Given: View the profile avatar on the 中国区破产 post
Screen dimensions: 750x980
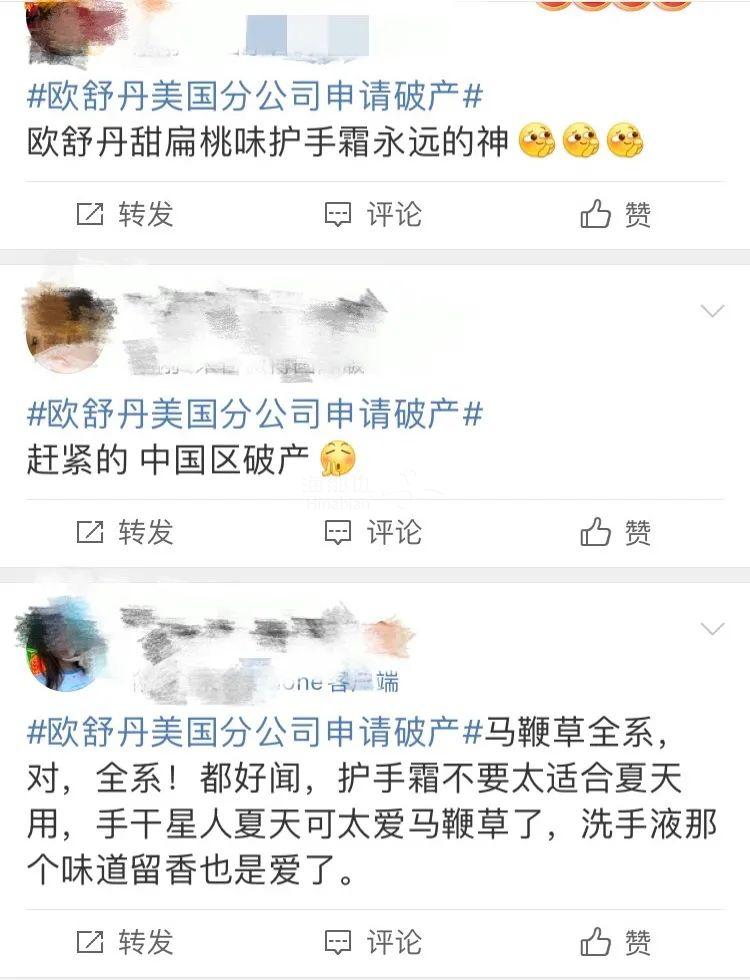Looking at the screenshot, I should point(62,326).
